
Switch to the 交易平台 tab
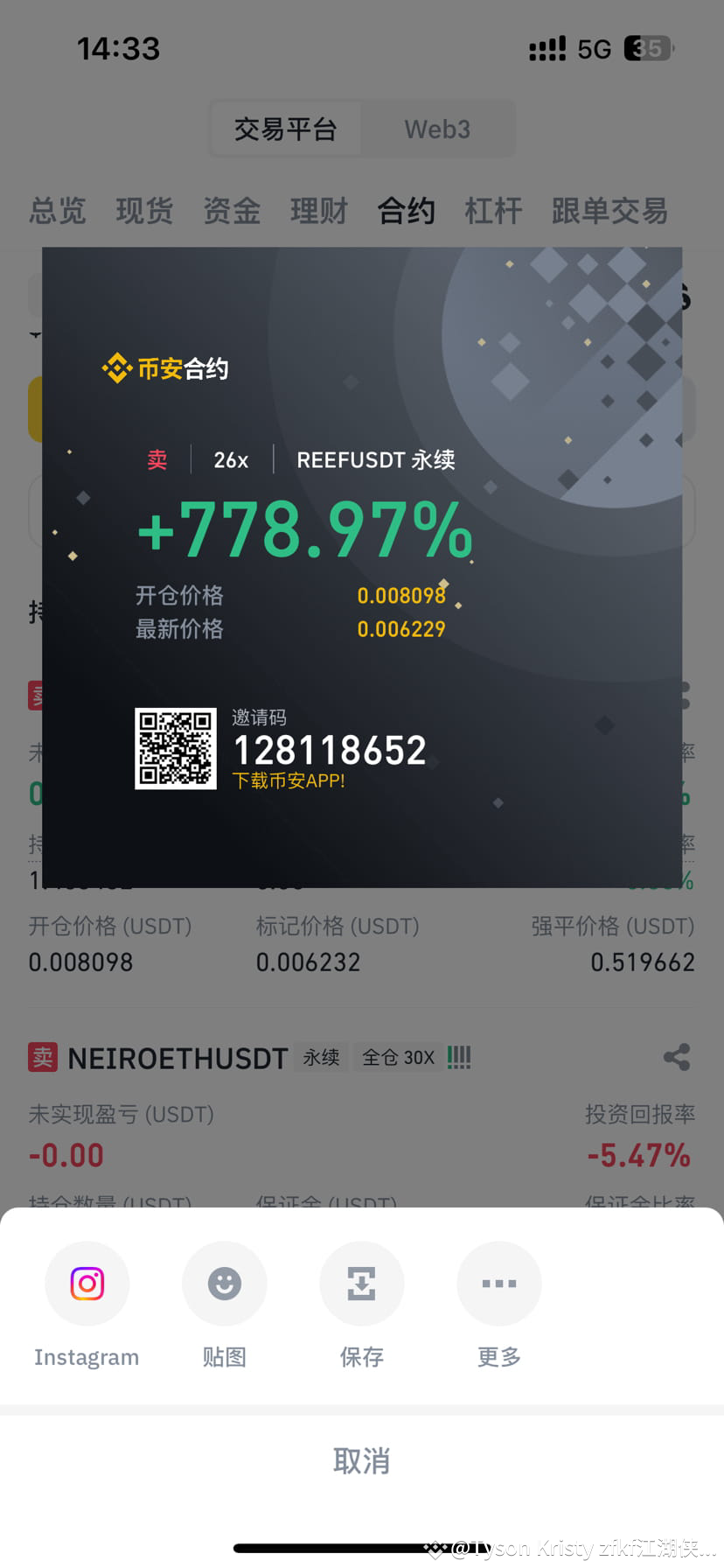click(286, 129)
